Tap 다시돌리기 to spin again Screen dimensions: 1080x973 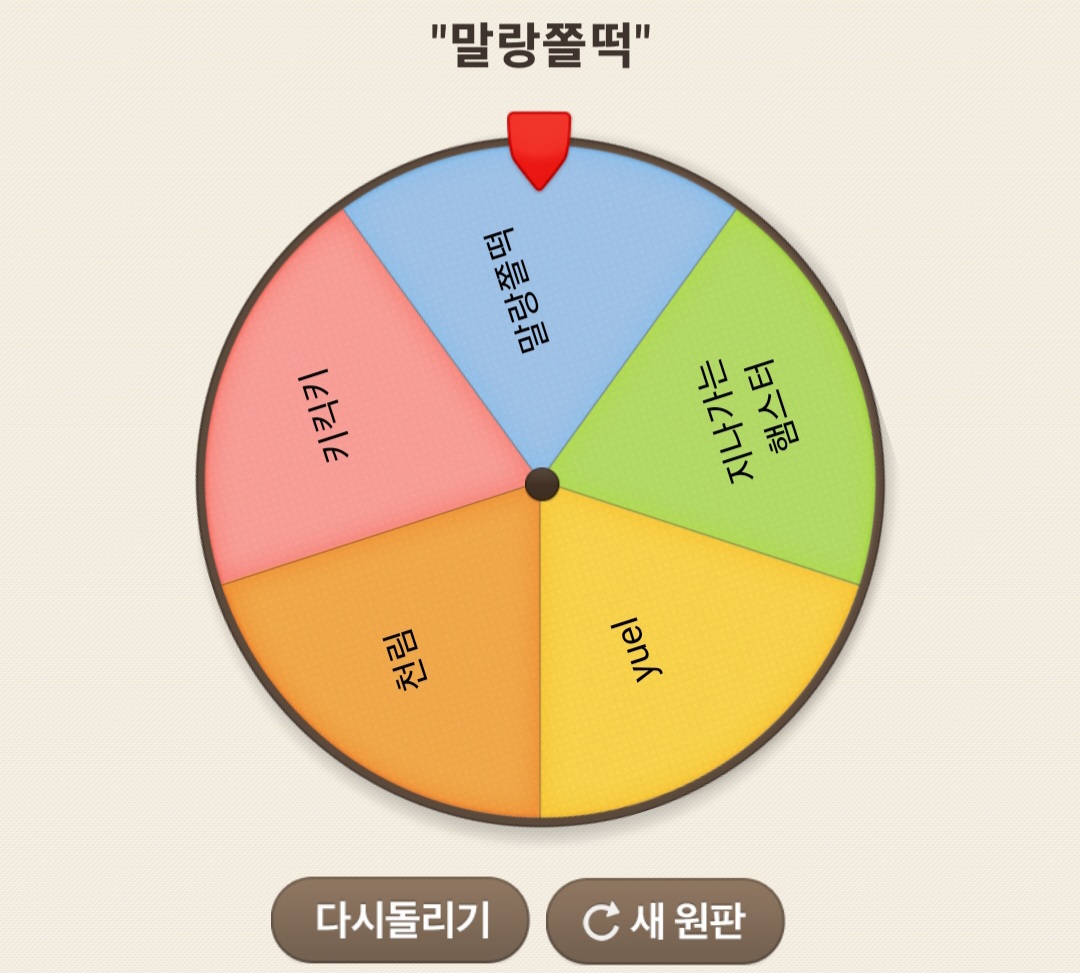(400, 920)
